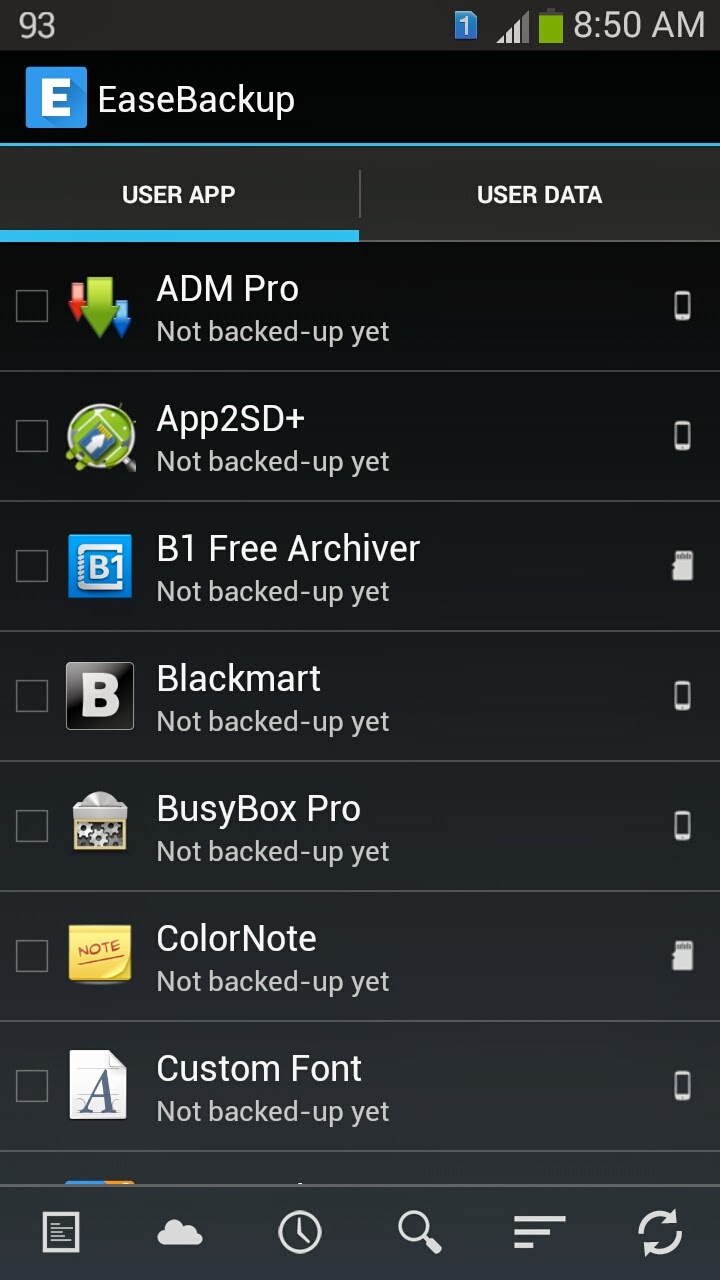Switch to the USER DATA tab
The height and width of the screenshot is (1280, 720).
point(540,195)
